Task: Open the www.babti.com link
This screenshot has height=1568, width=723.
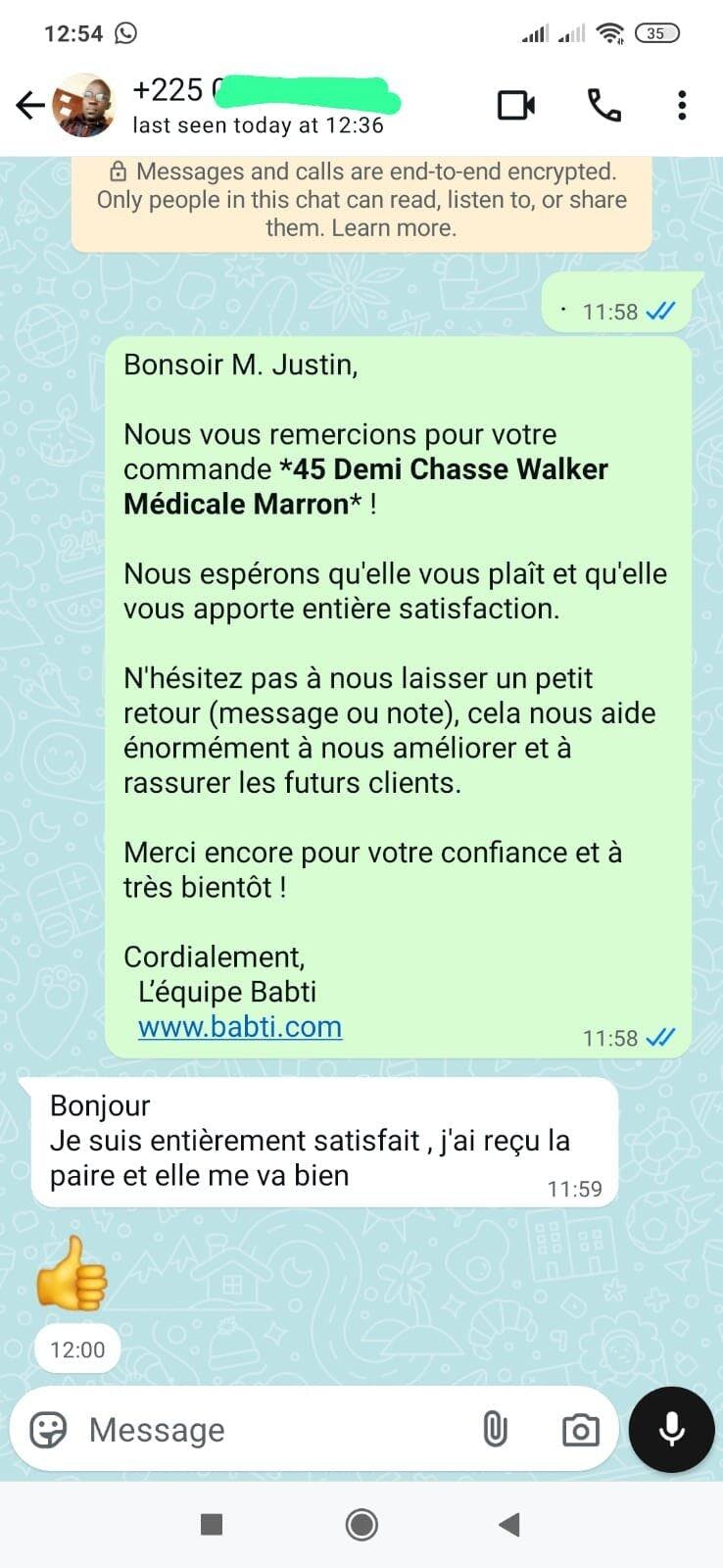Action: coord(240,1027)
